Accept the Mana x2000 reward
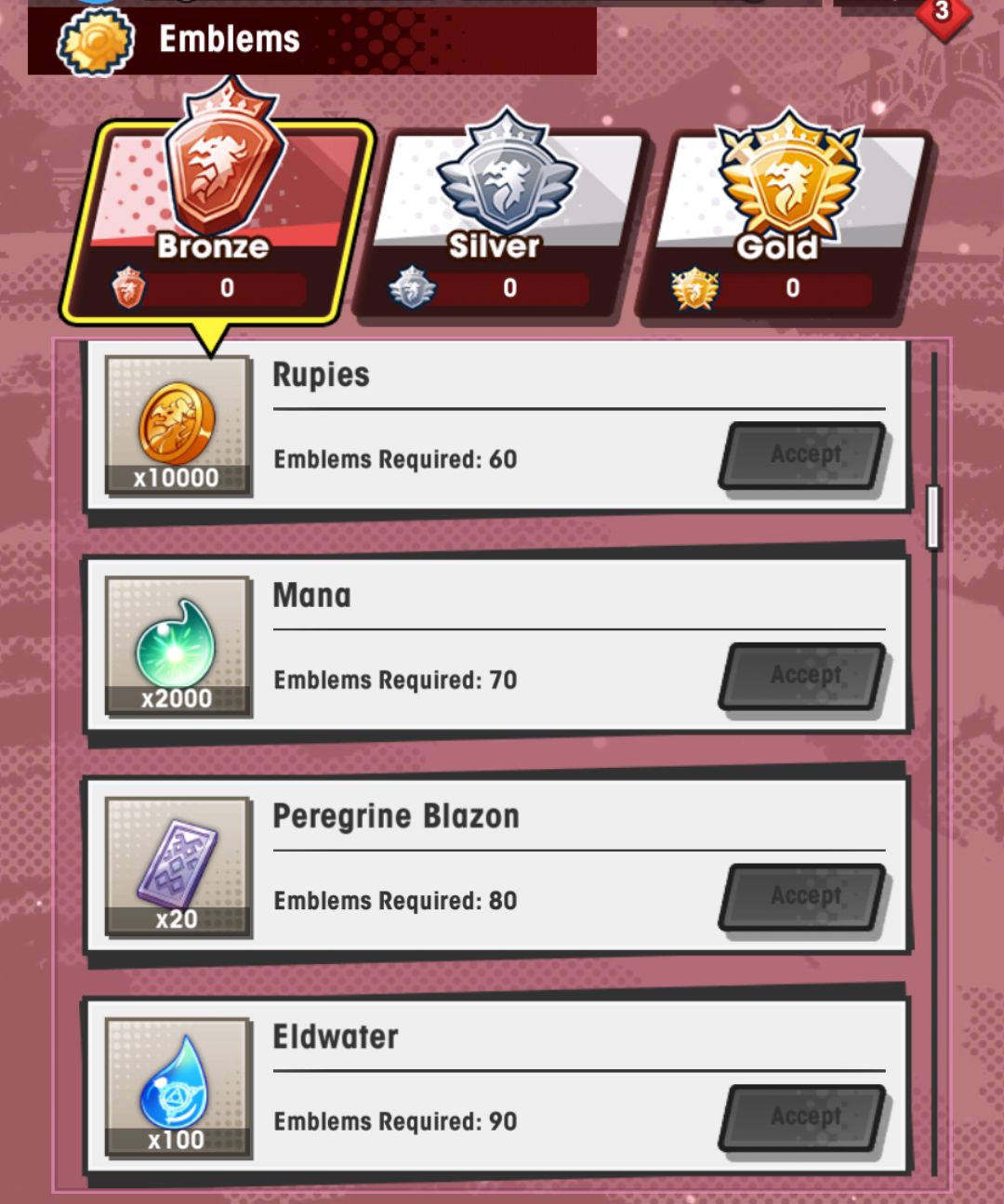 (x=803, y=676)
